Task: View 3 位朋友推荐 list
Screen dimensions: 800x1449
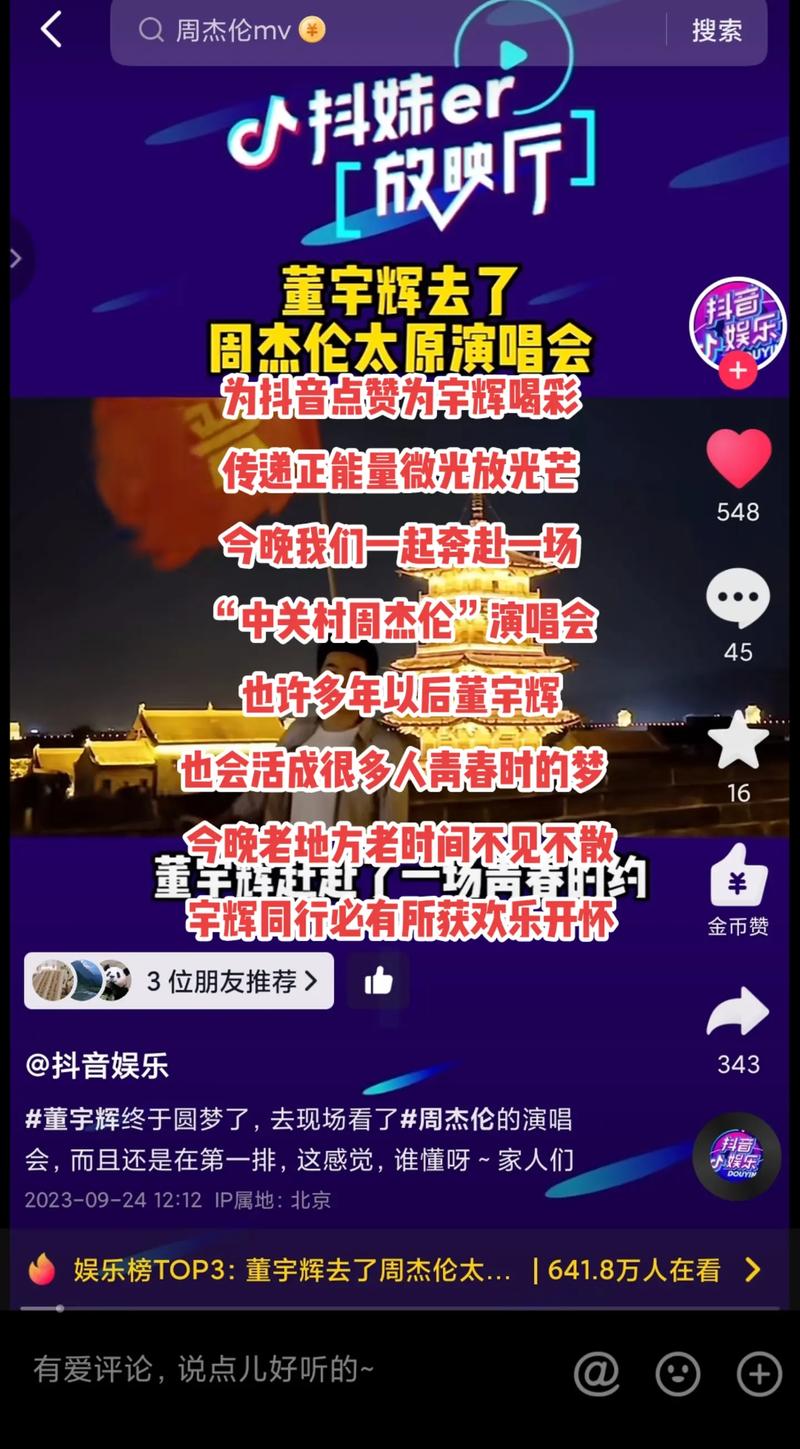Action: click(x=179, y=981)
